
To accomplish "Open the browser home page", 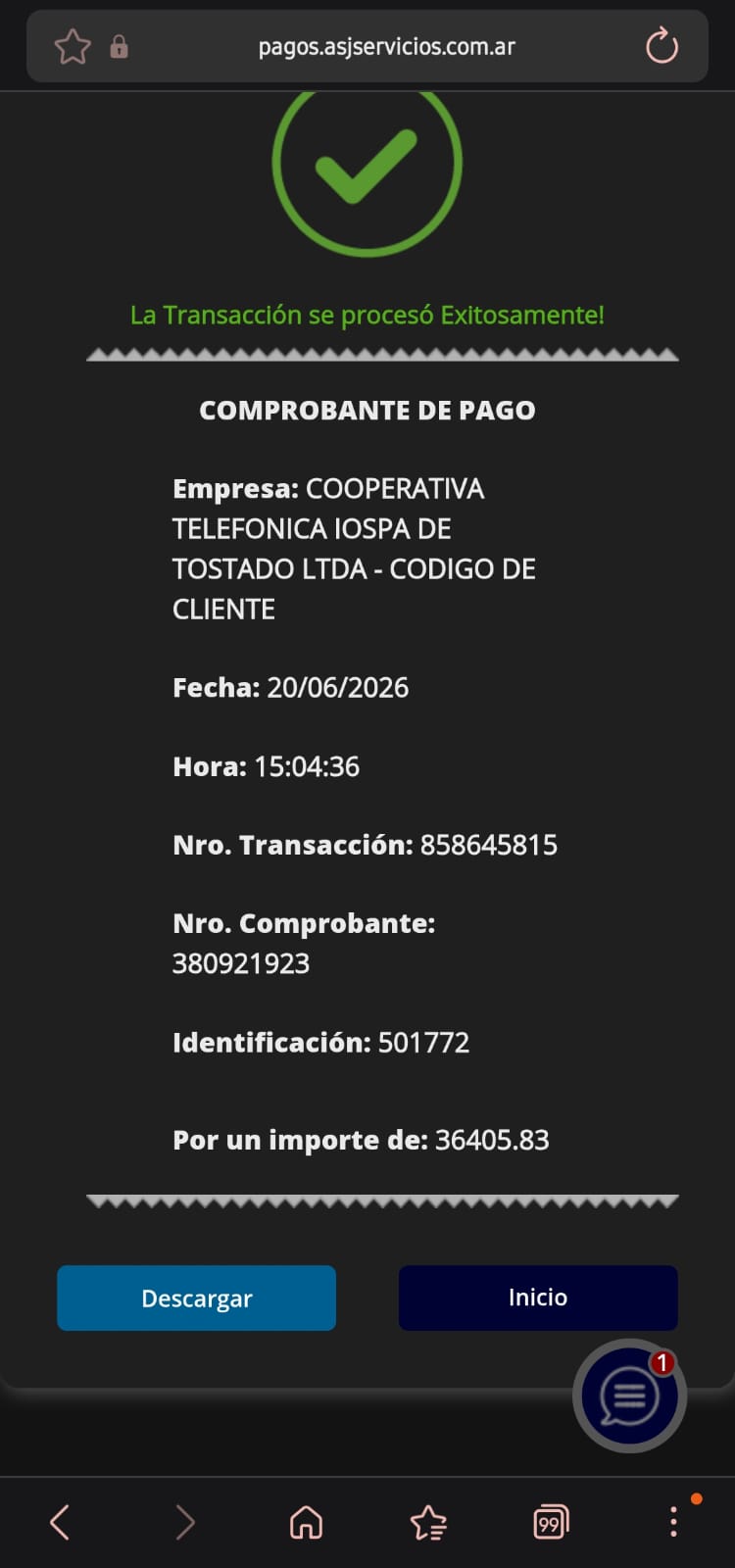I will point(306,1522).
